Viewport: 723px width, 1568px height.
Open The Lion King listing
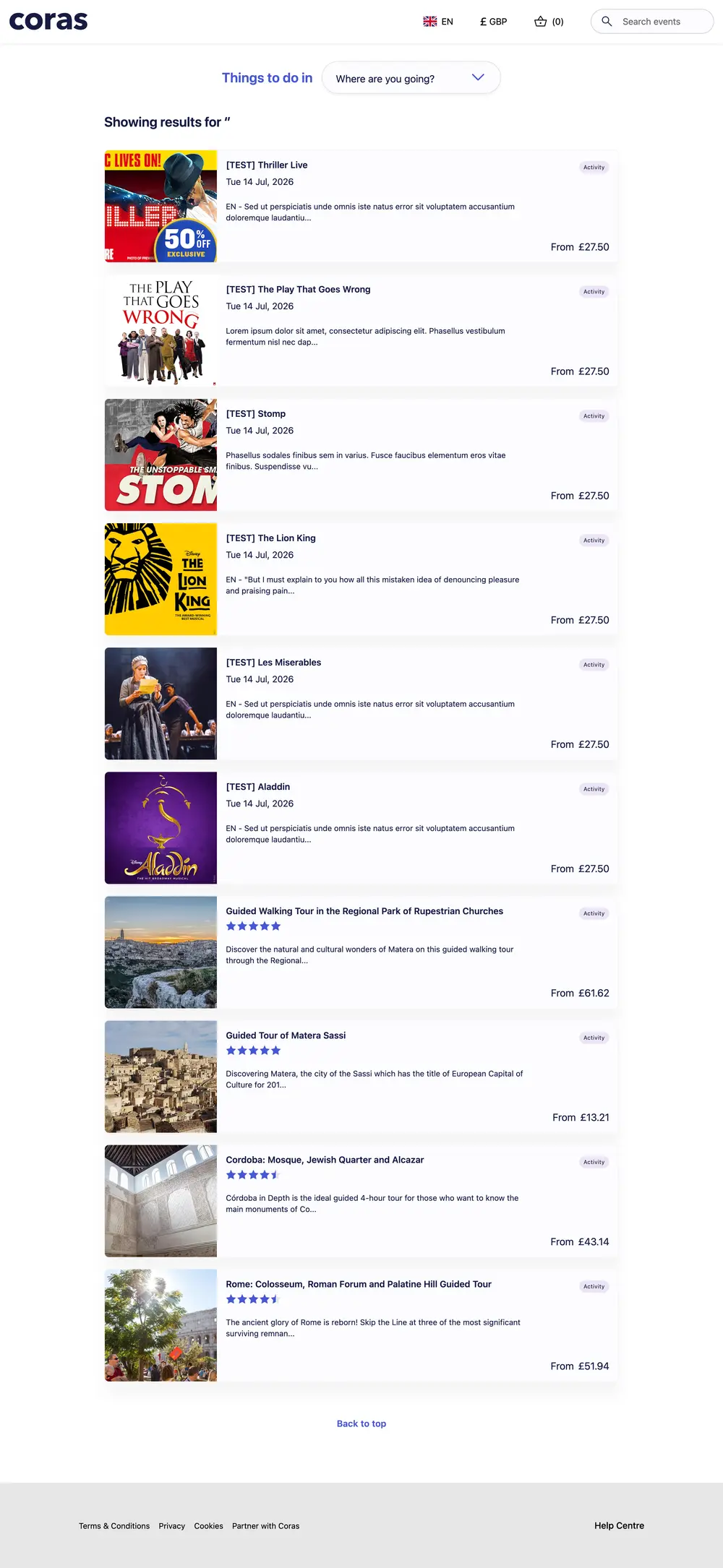(361, 579)
